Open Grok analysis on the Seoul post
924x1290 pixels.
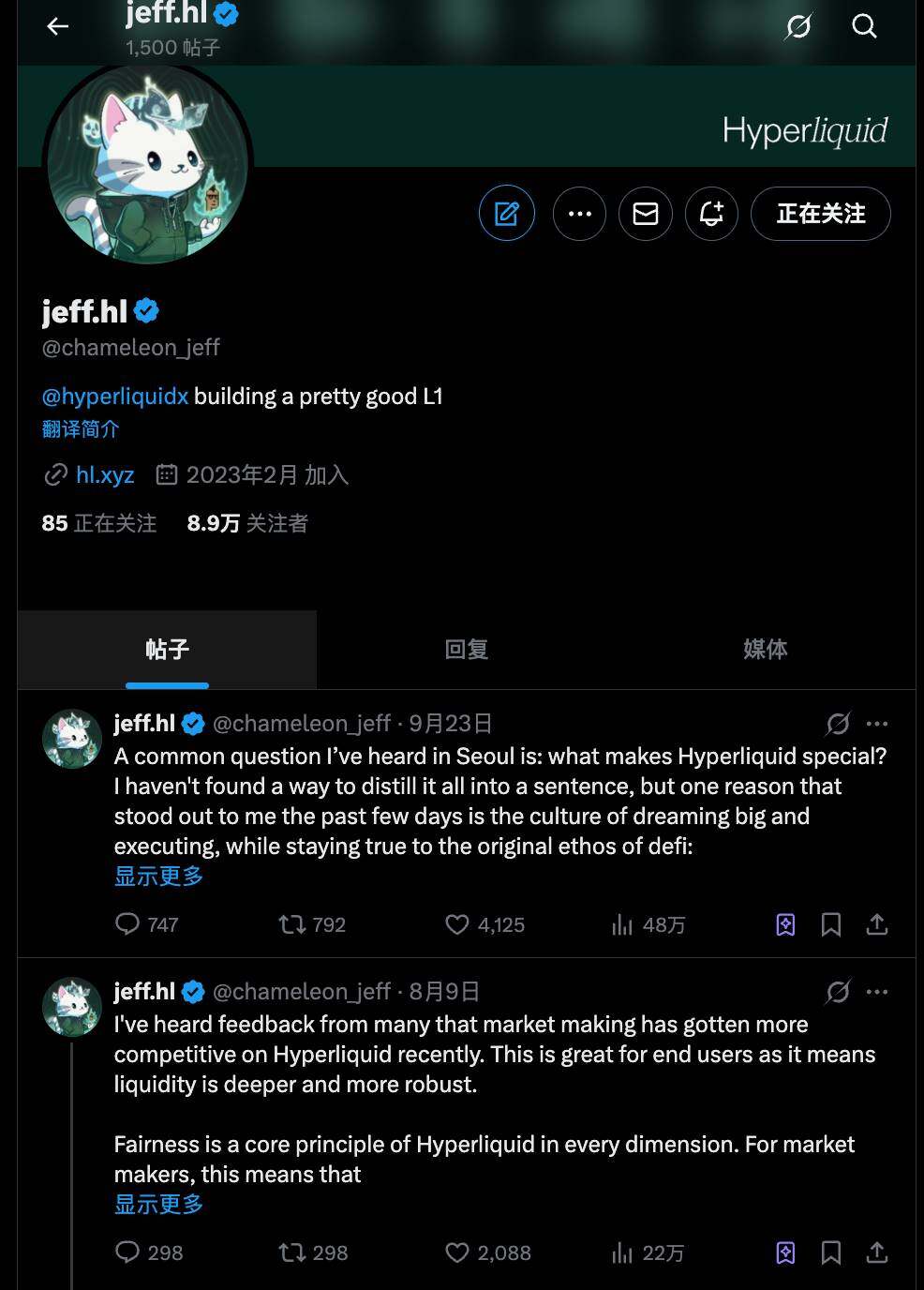785,924
